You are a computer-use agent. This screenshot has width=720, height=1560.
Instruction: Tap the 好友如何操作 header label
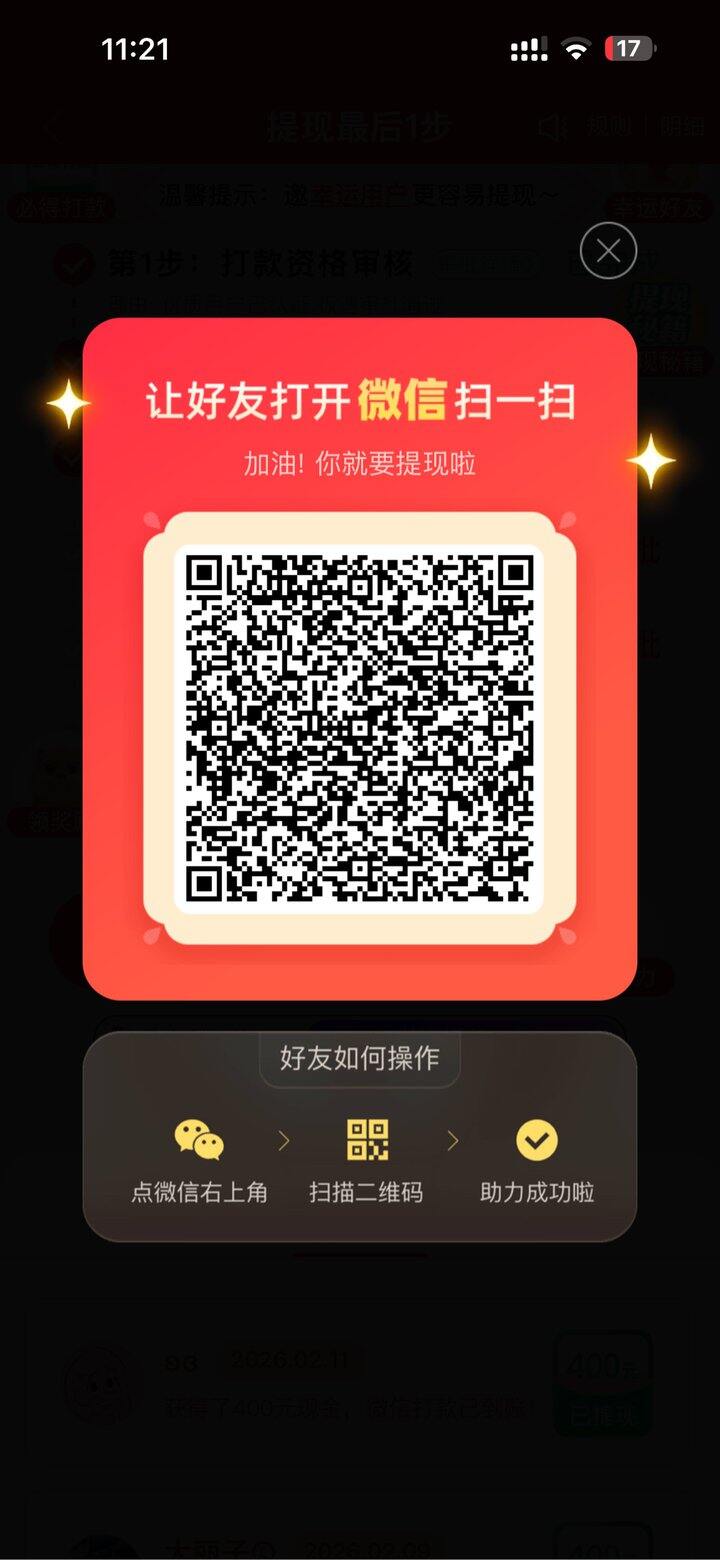pos(359,1059)
